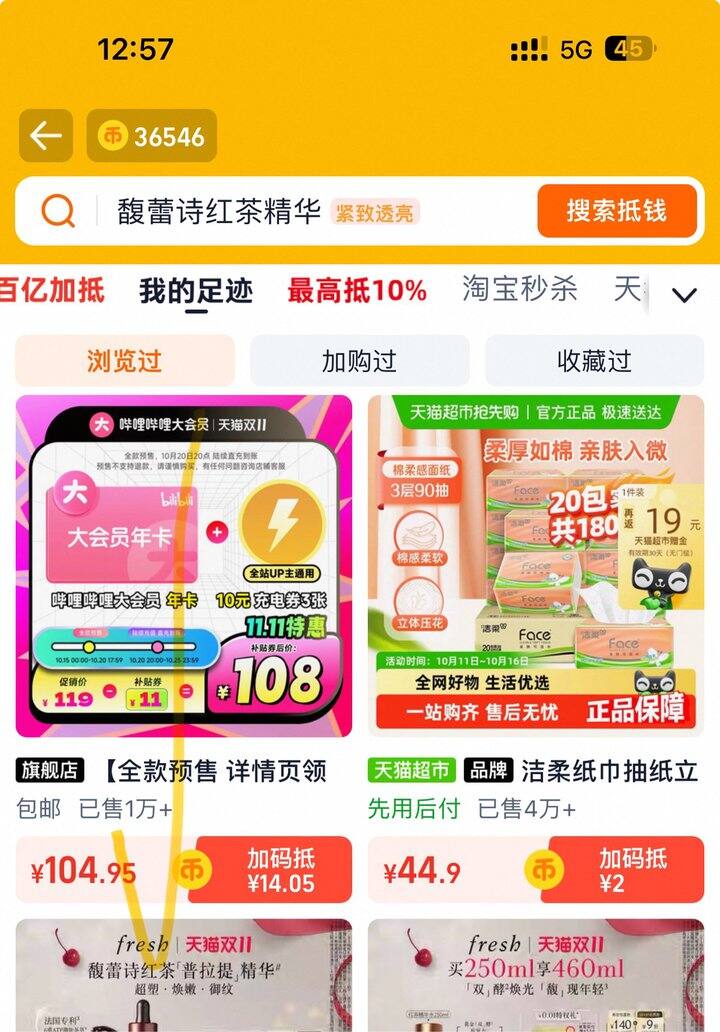Switch to the 百亿加抵 tab

coord(52,290)
